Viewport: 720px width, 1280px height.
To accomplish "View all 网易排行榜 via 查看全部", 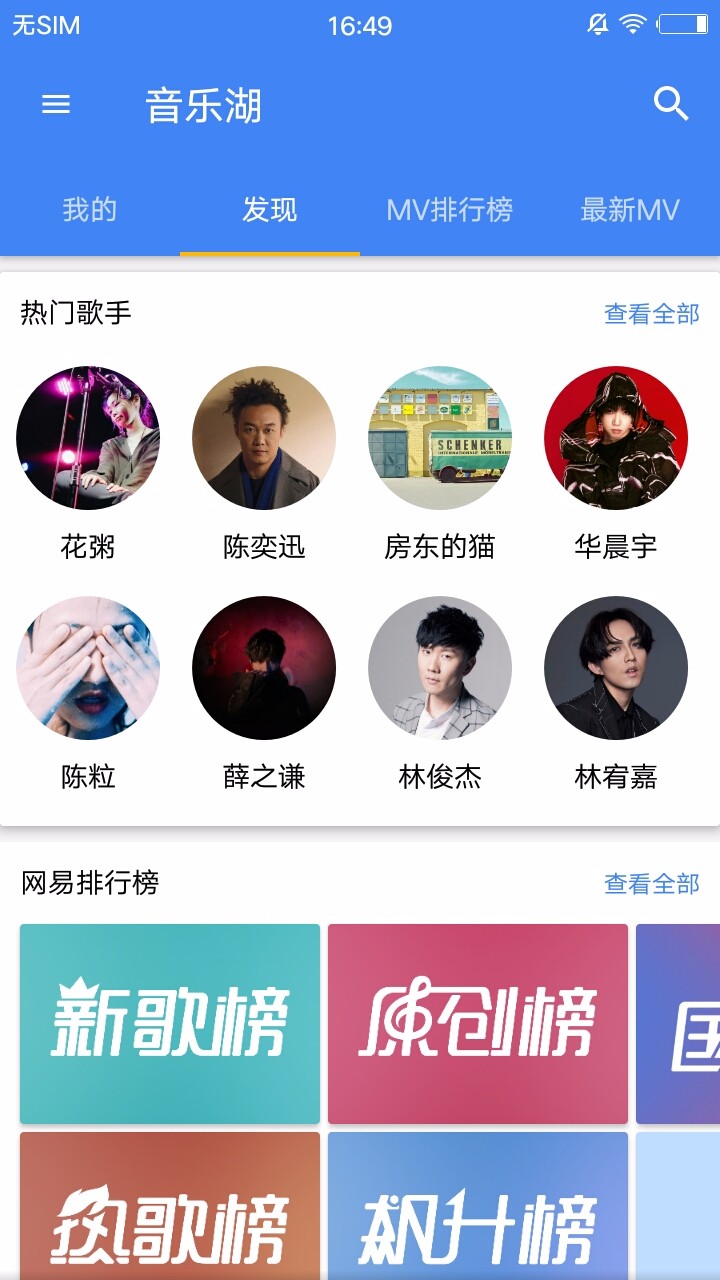I will click(651, 884).
